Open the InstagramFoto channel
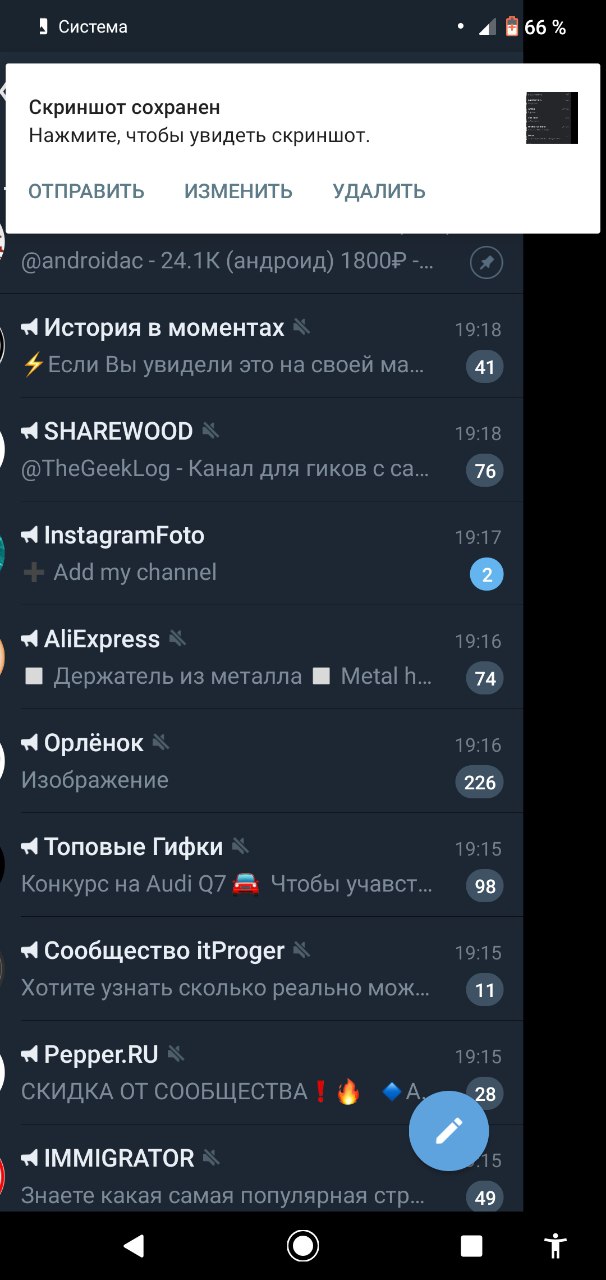Image resolution: width=606 pixels, height=1280 pixels. (x=230, y=554)
